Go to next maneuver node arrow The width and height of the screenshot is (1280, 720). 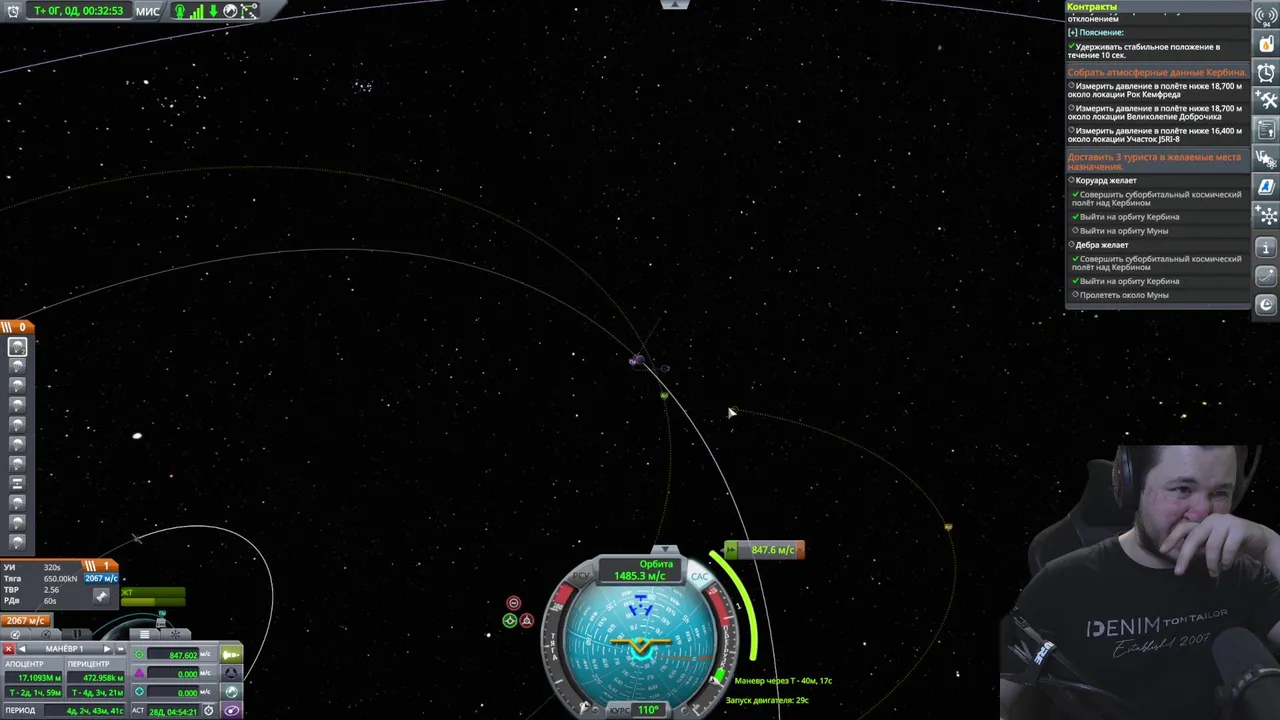pos(107,649)
